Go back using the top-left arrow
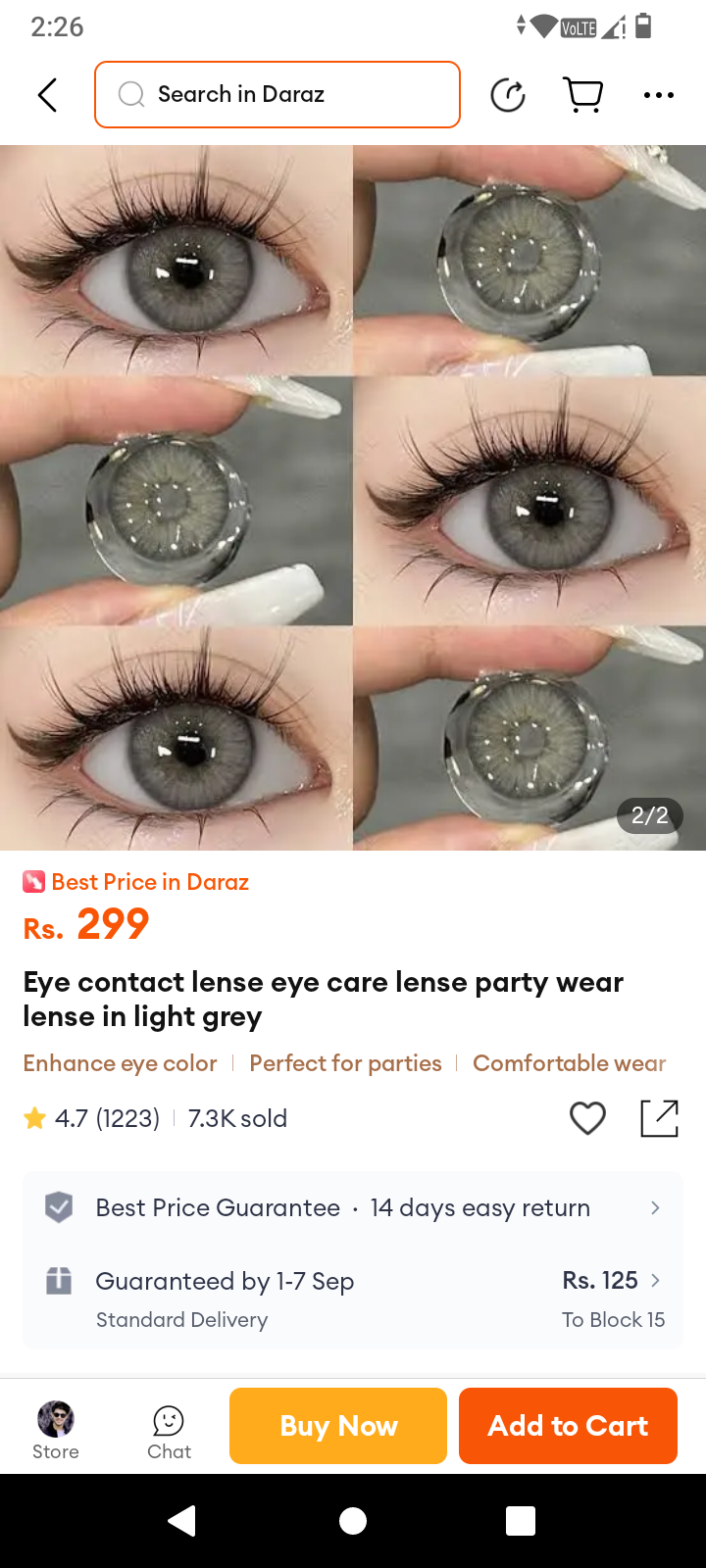 (x=47, y=95)
